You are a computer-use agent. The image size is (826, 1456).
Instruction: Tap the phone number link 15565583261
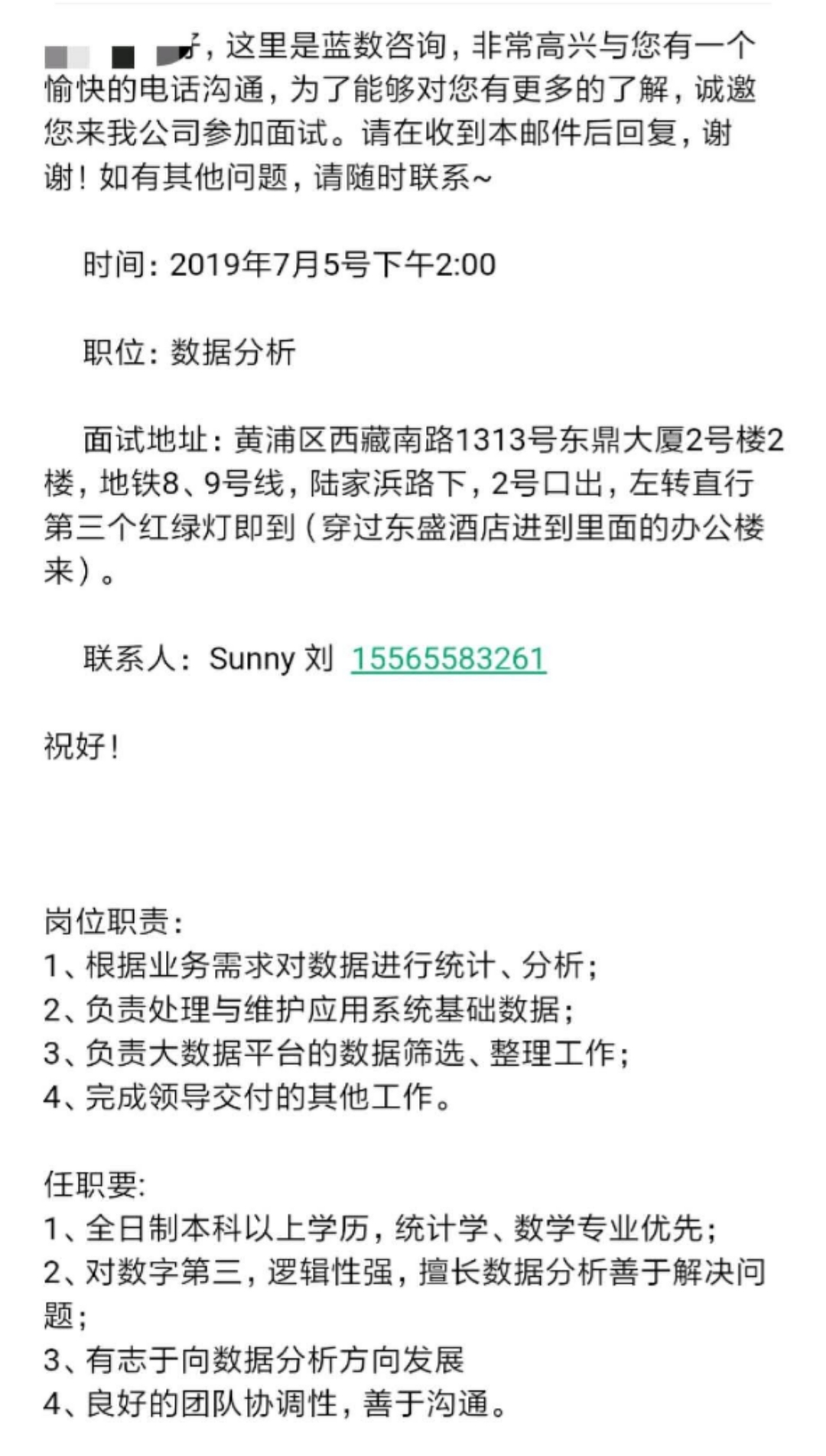click(x=448, y=659)
